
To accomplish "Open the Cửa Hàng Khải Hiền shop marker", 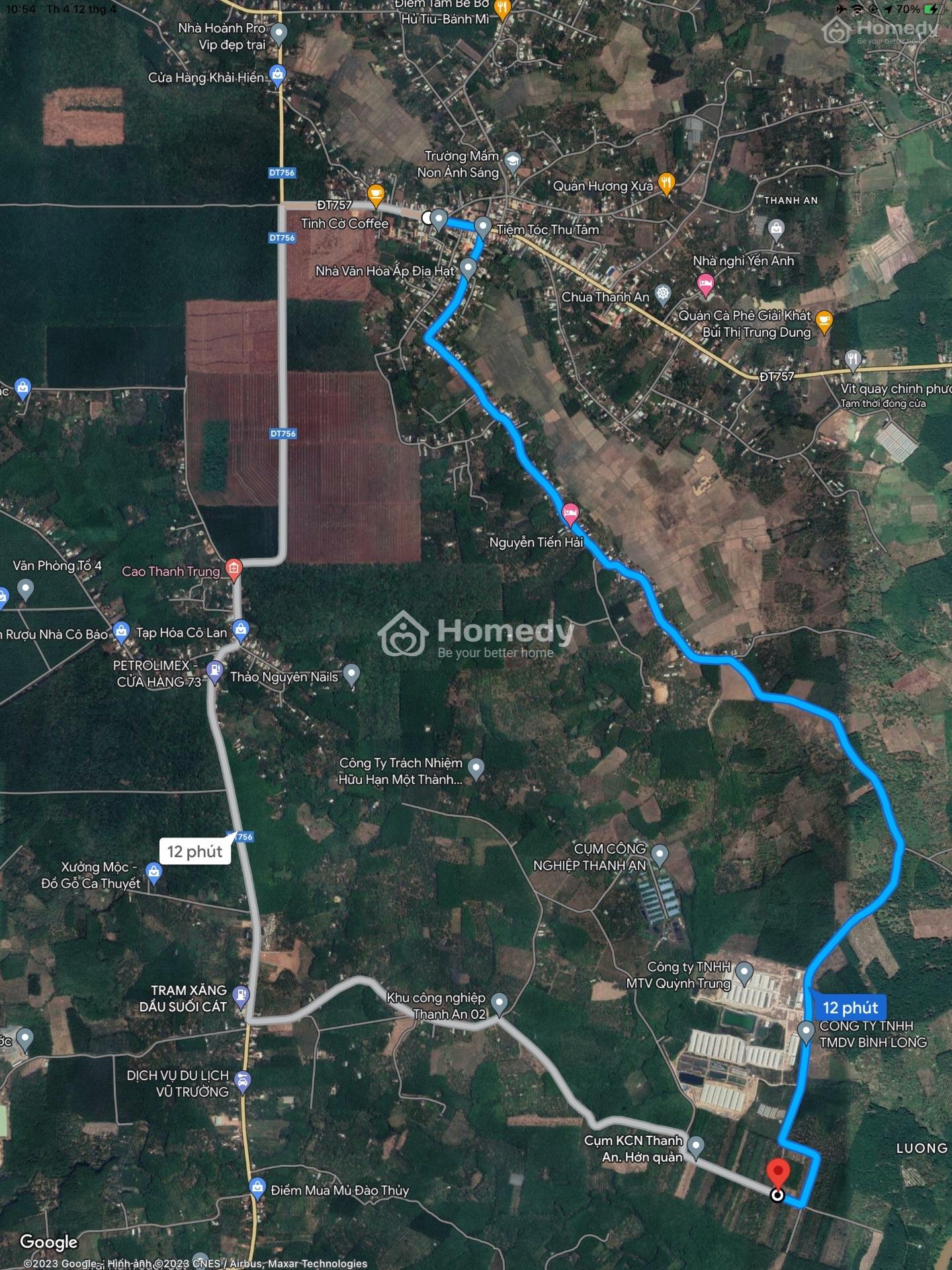I will point(278,75).
